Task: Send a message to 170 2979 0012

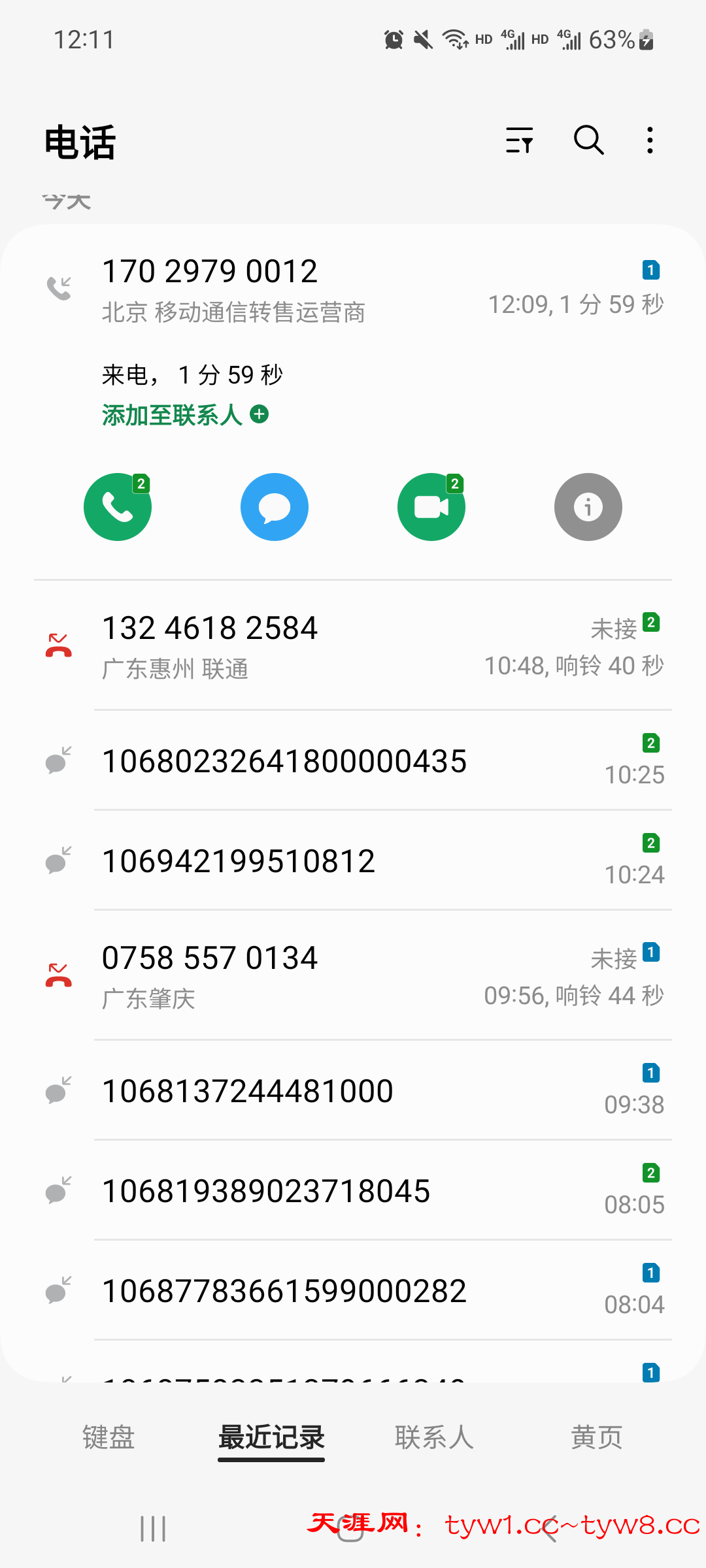Action: [275, 507]
